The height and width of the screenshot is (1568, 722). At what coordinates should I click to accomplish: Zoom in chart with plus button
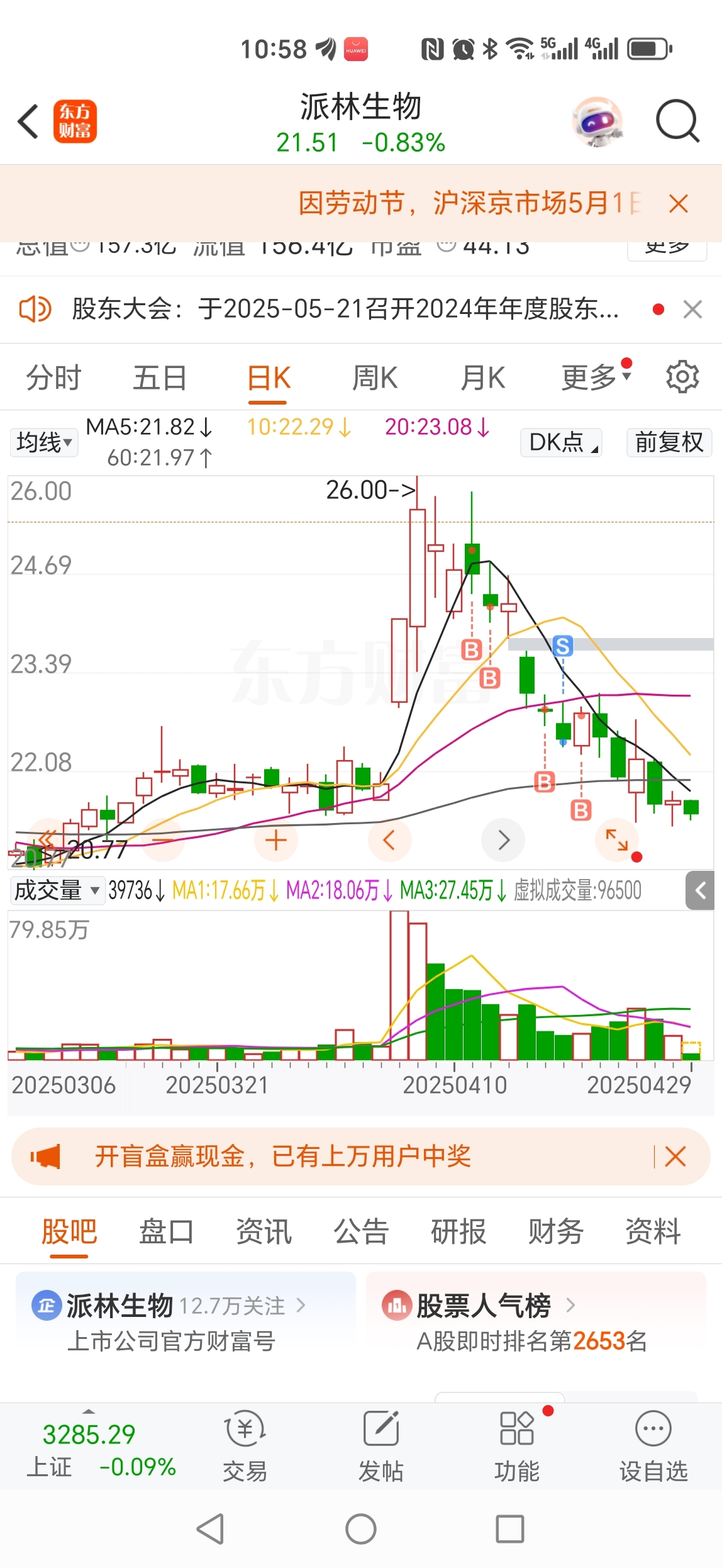coord(275,841)
